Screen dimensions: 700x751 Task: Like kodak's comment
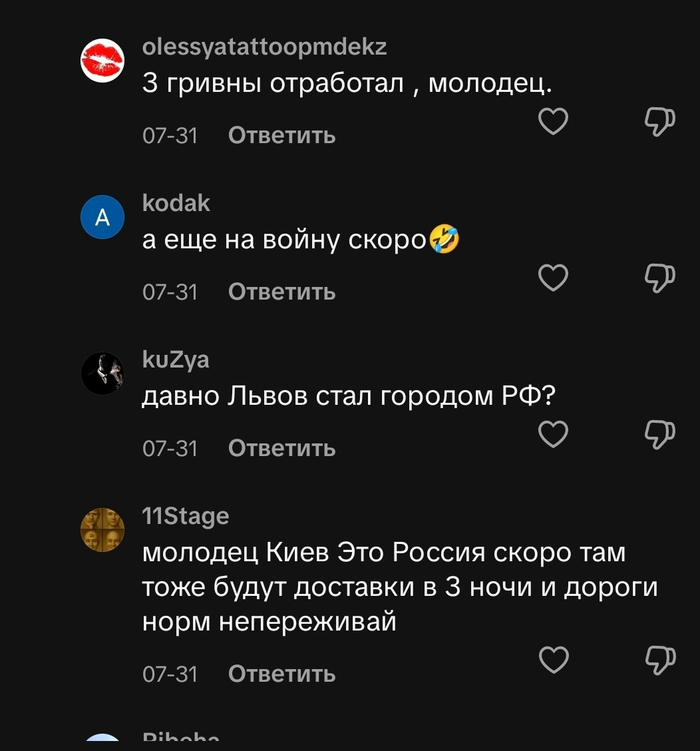pos(553,277)
